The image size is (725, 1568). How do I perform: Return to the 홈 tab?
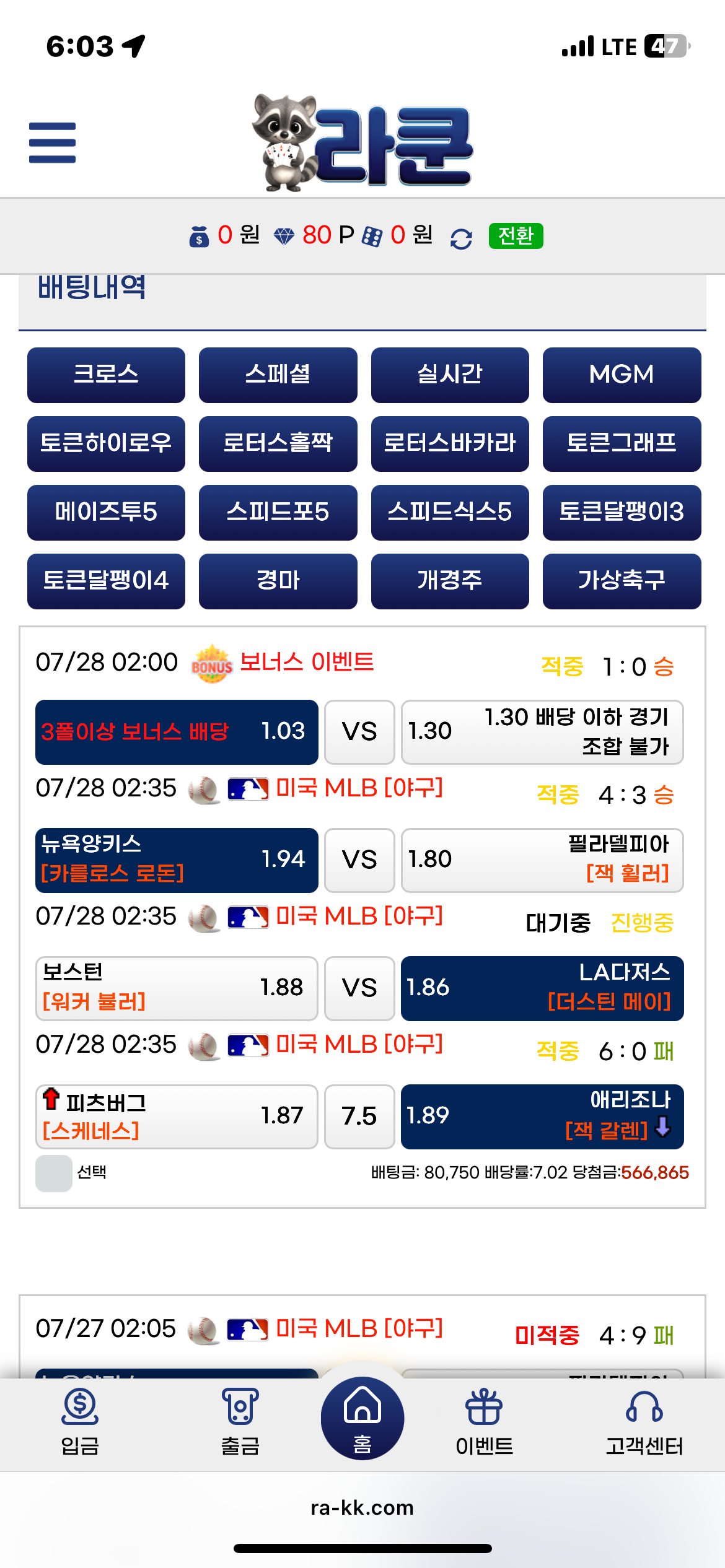(362, 1418)
